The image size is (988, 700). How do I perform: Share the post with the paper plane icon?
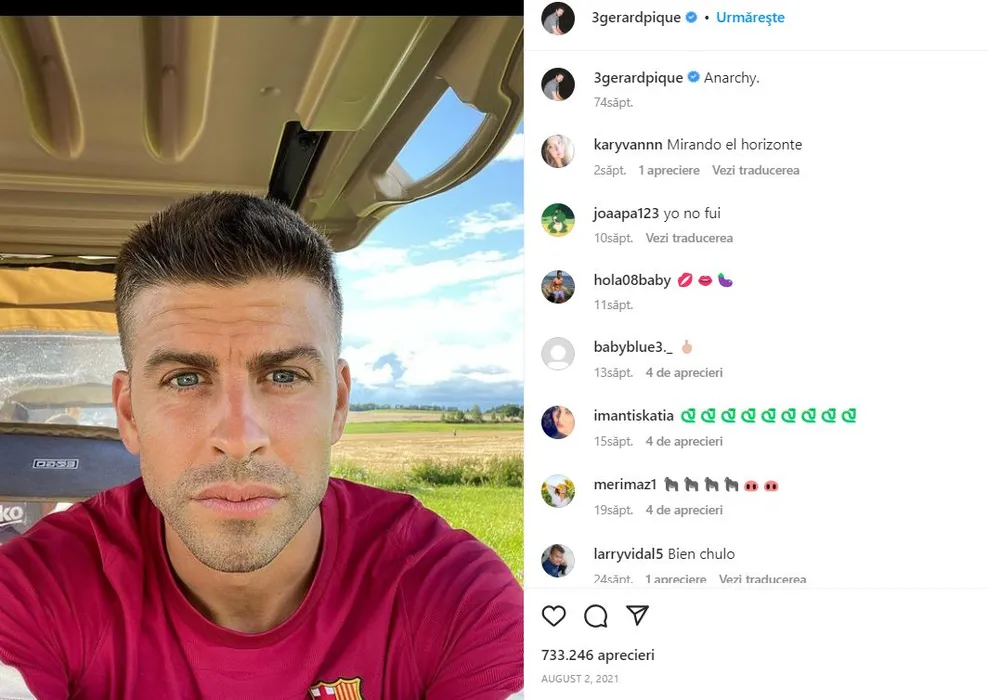(637, 615)
